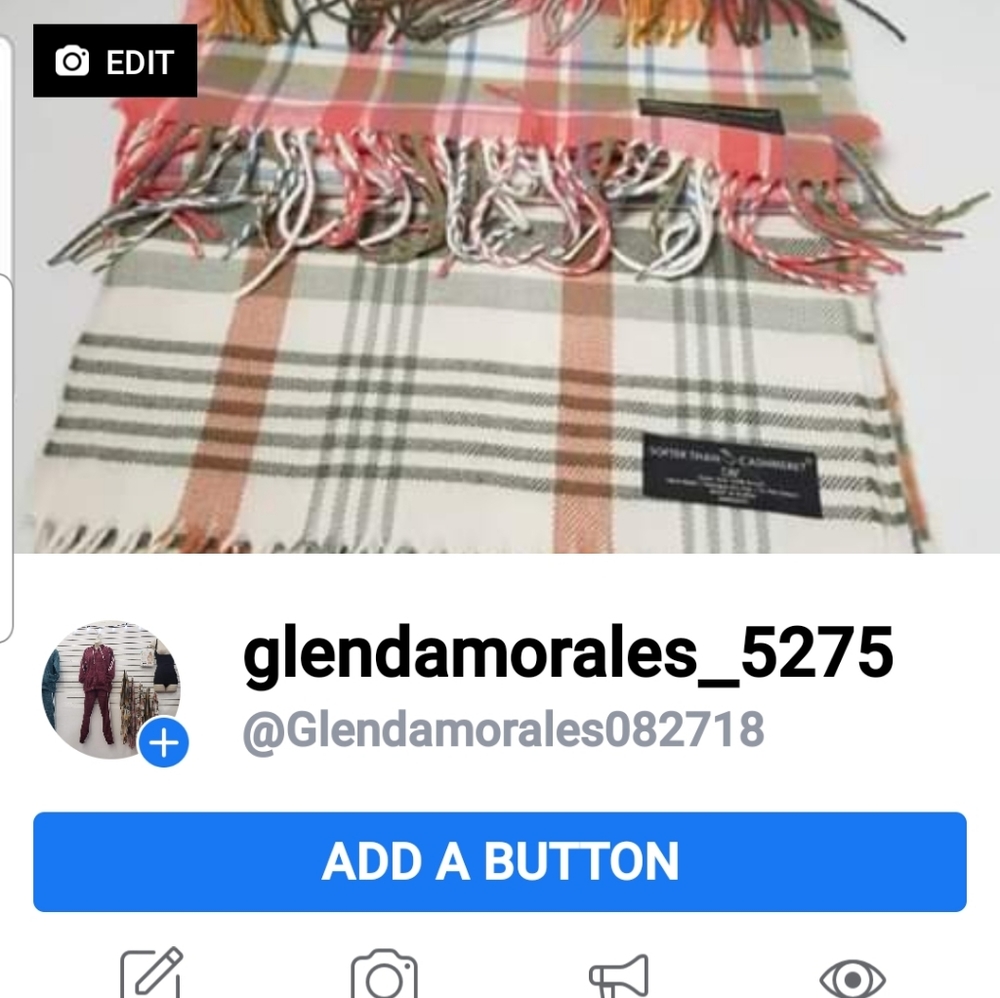Image resolution: width=1000 pixels, height=998 pixels.
Task: Tap the plus badge on profile picture
Action: tap(164, 743)
